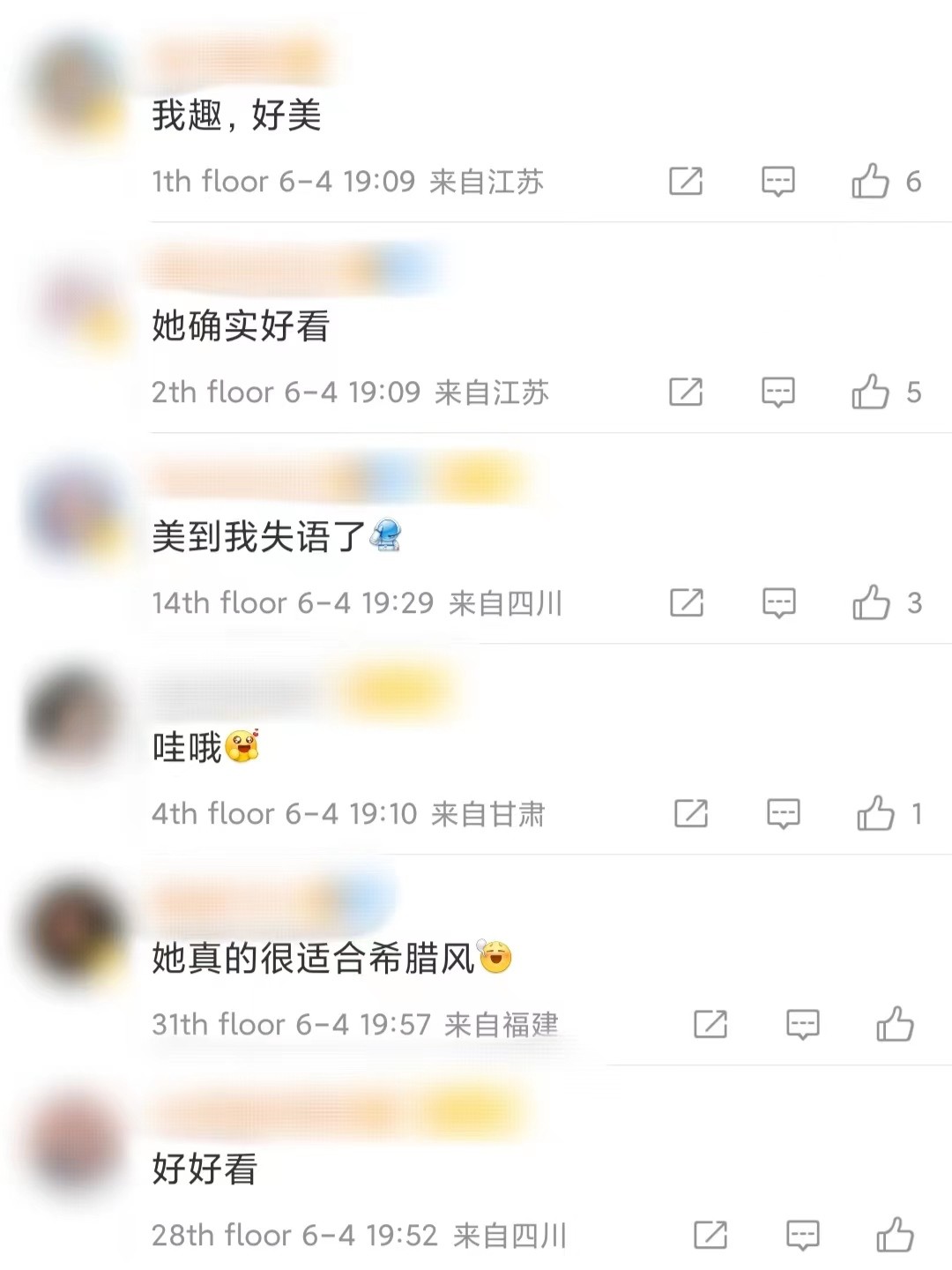Viewport: 952px width, 1270px height.
Task: Open the forward icon on the 1th floor comment
Action: pyautogui.click(x=687, y=182)
